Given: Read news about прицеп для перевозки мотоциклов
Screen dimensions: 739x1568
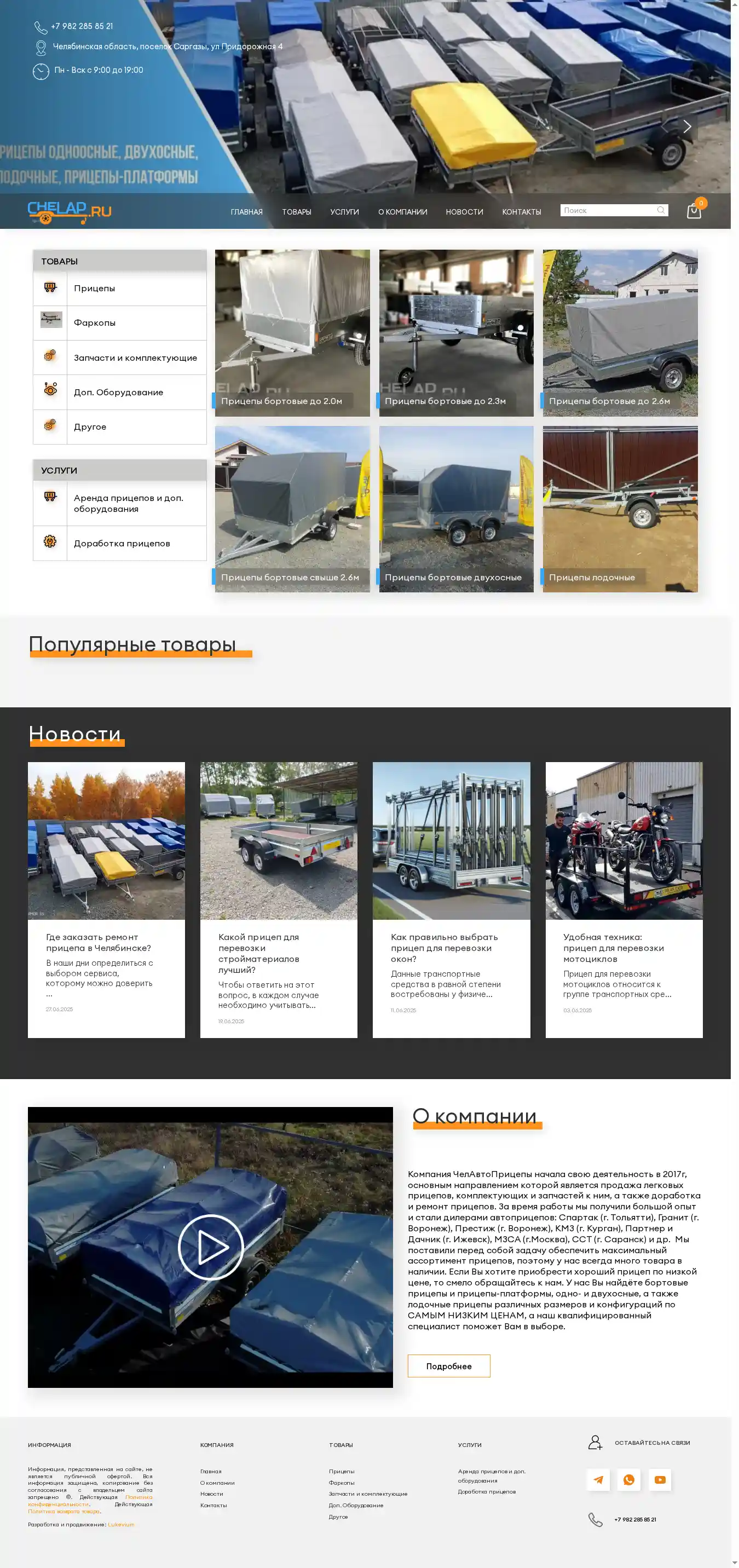Looking at the screenshot, I should point(613,948).
